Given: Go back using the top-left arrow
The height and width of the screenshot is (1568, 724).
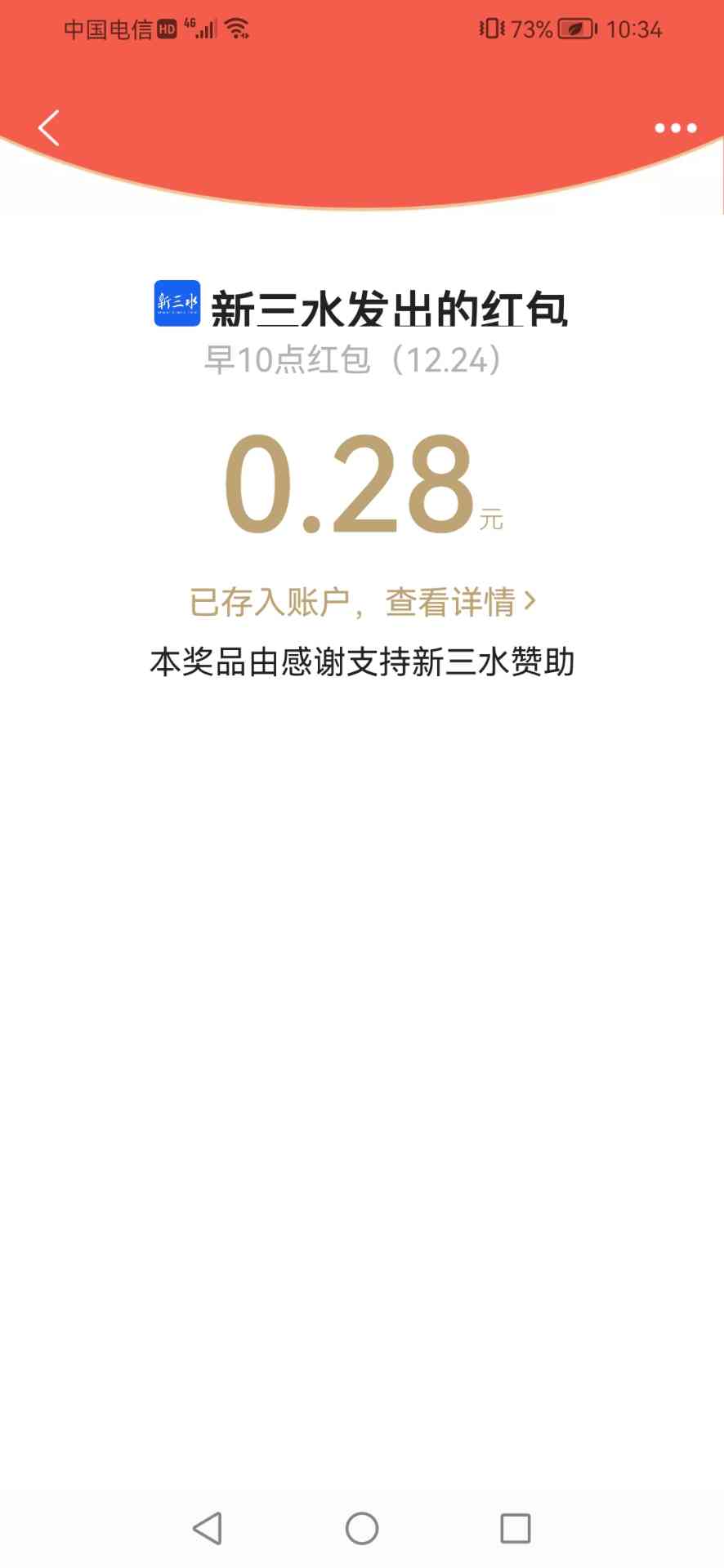Looking at the screenshot, I should [x=49, y=128].
